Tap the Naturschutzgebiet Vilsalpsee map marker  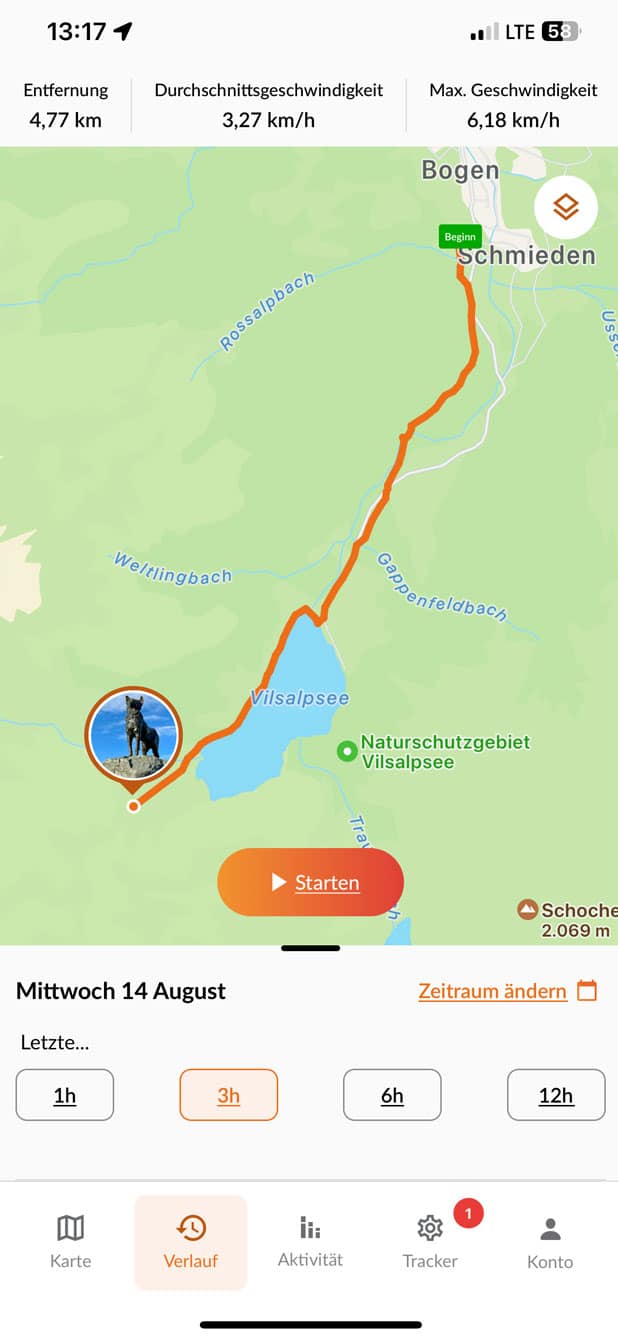[347, 751]
